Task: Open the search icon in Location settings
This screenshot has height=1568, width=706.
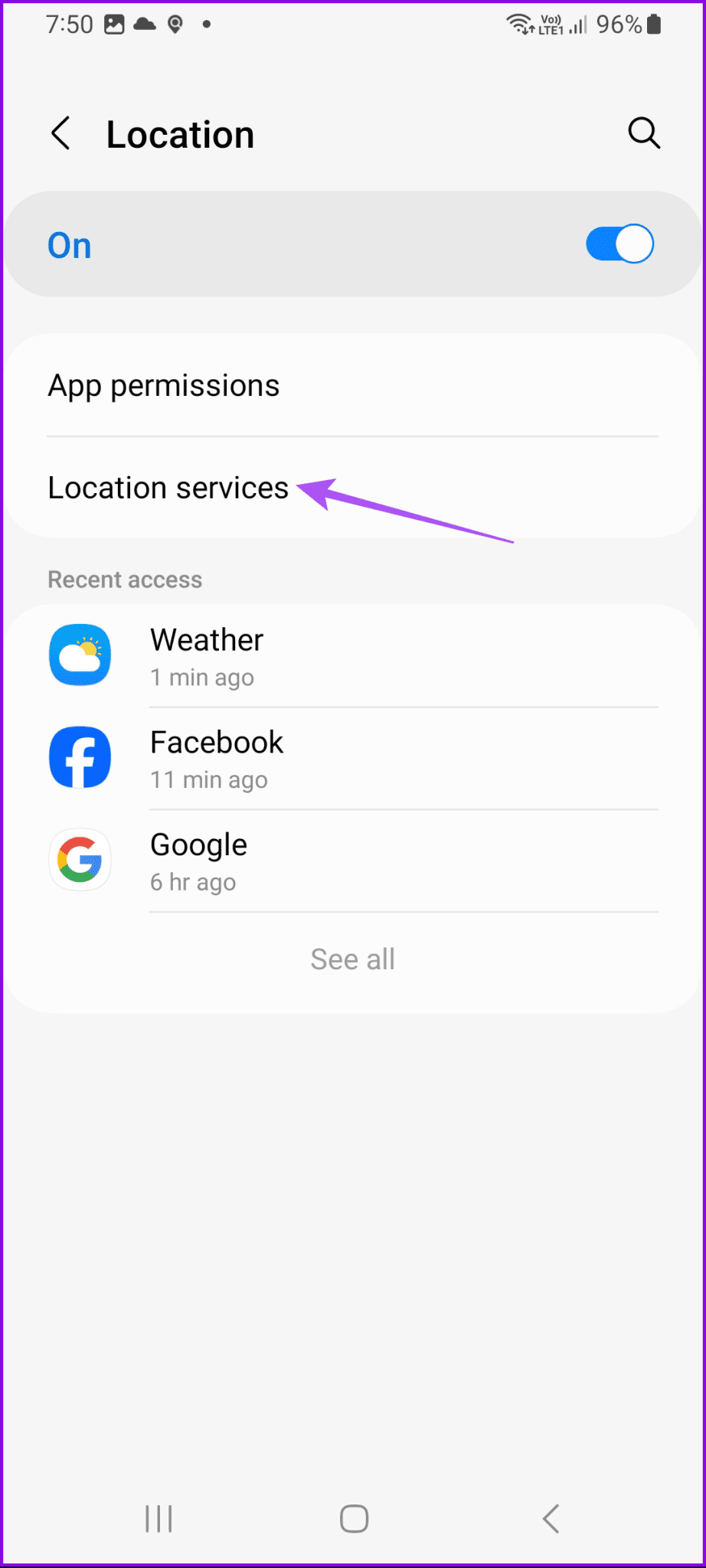Action: (643, 133)
